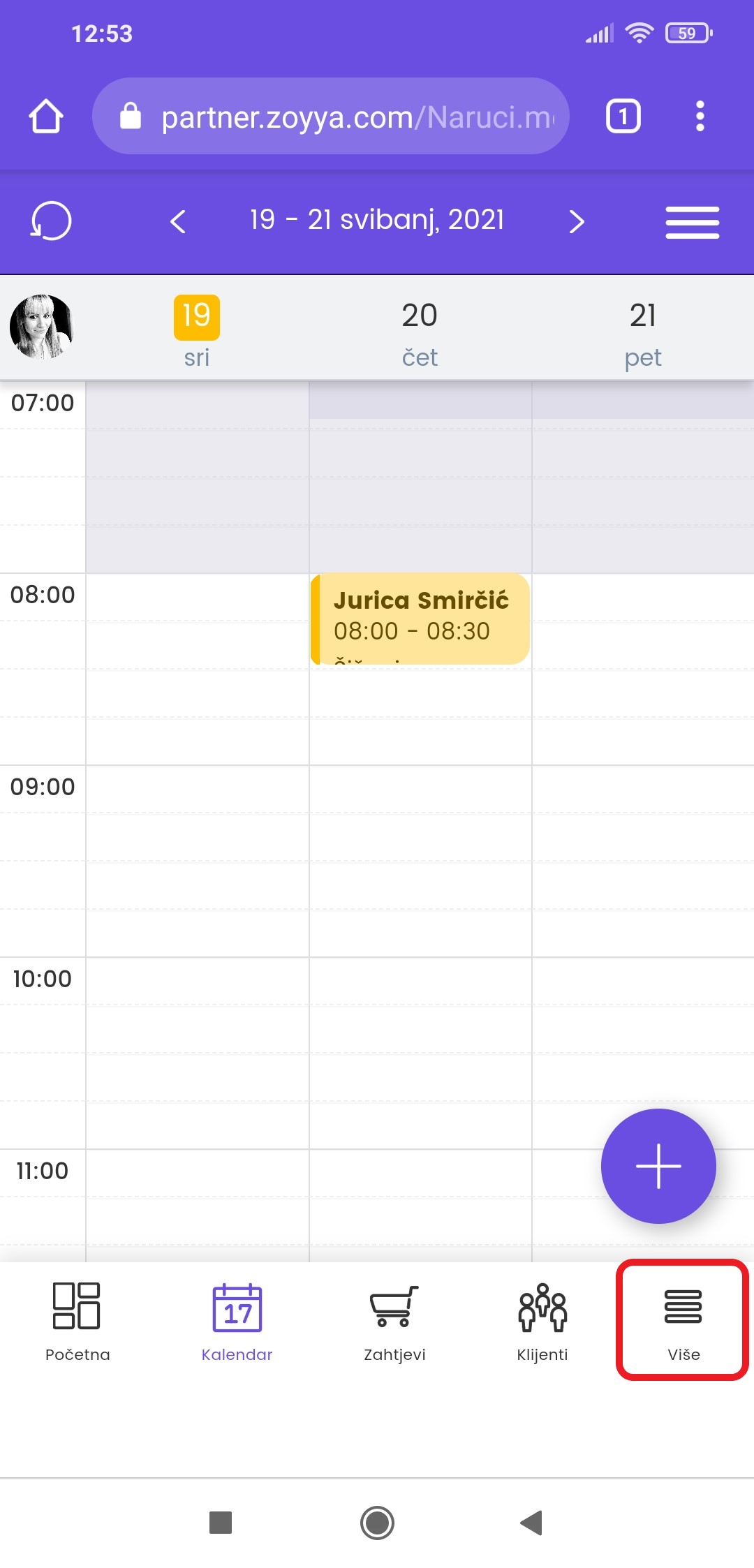
Task: Go to the next date range
Action: (x=576, y=221)
